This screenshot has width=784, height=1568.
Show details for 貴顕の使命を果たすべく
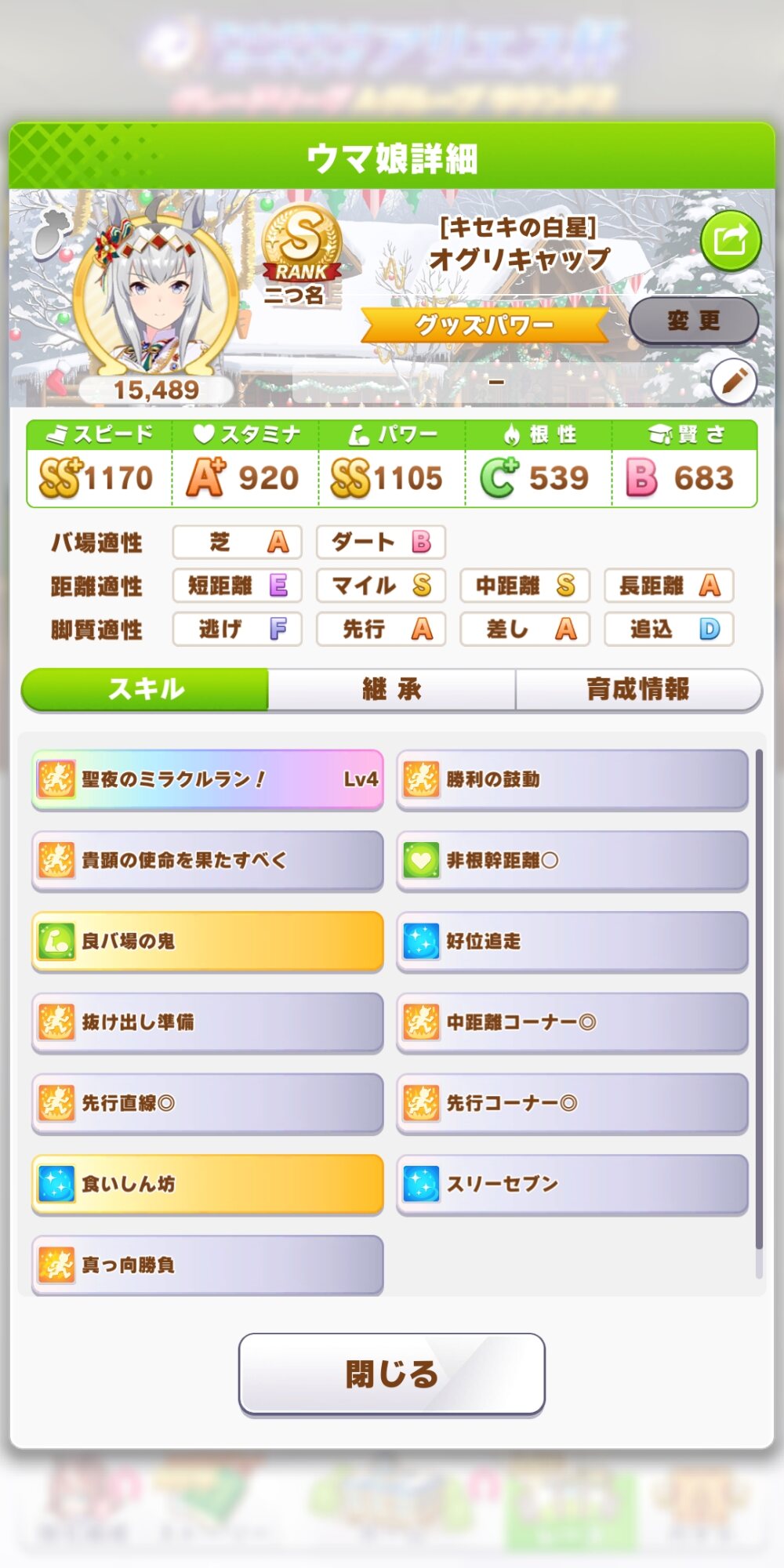coord(208,860)
